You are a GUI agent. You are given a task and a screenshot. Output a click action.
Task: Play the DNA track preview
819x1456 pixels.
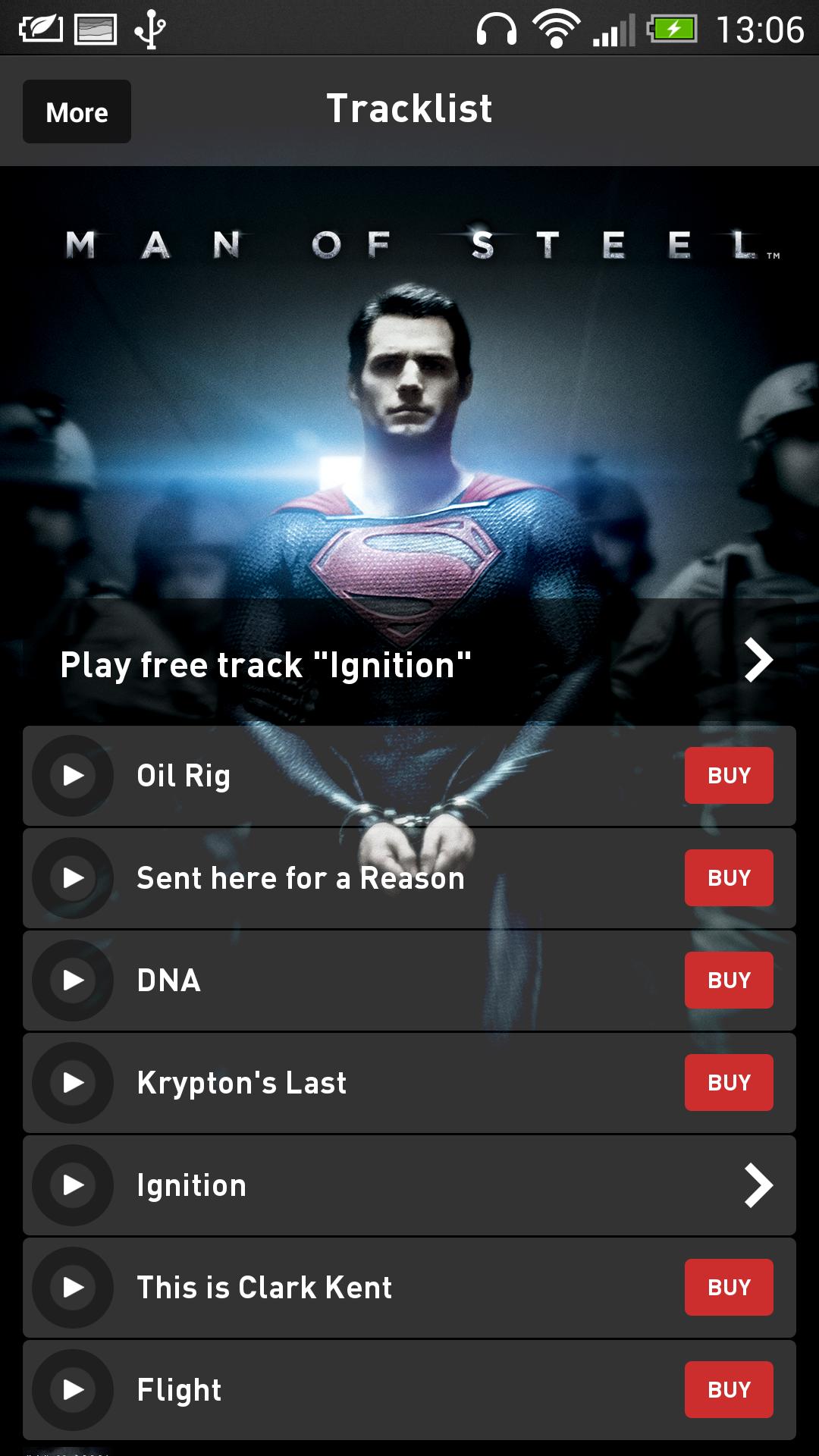pos(73,981)
